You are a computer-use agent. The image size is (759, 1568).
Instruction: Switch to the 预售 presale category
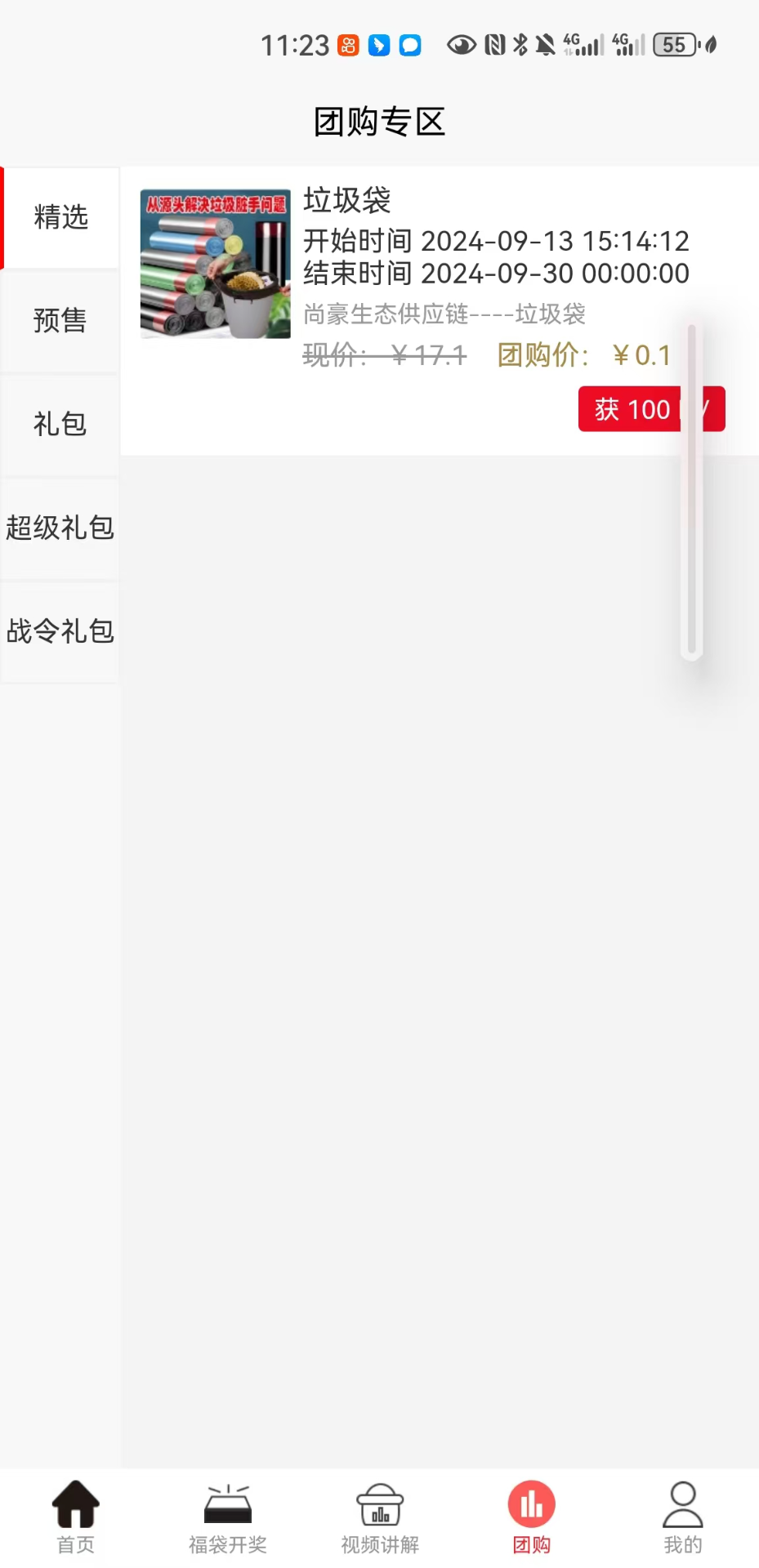(x=60, y=320)
